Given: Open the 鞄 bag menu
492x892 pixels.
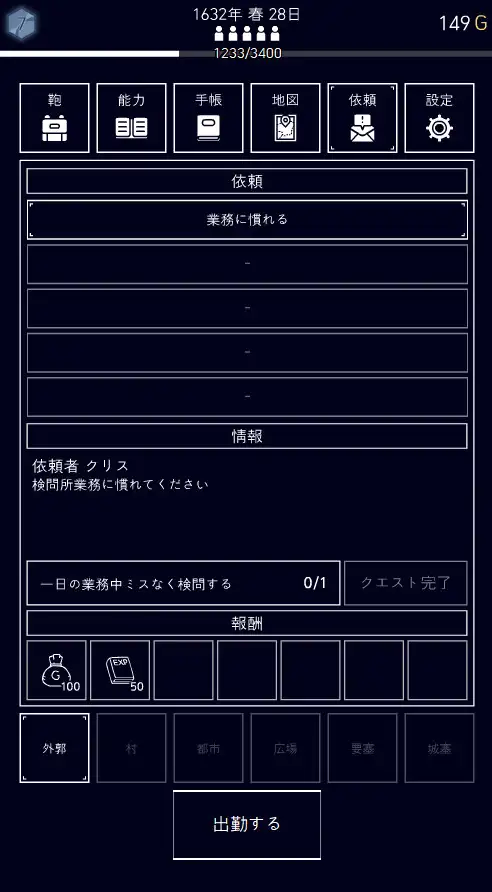Looking at the screenshot, I should coord(55,118).
